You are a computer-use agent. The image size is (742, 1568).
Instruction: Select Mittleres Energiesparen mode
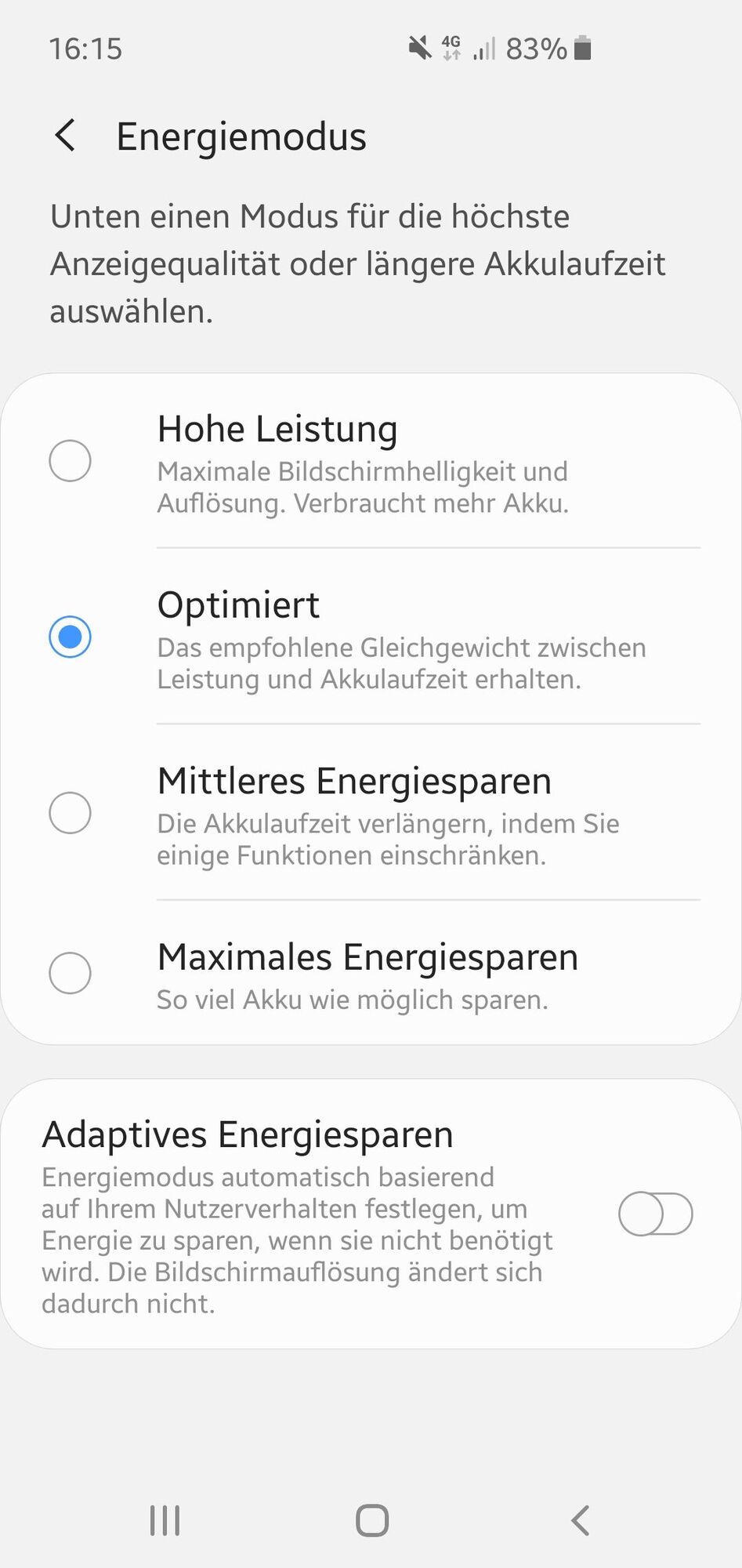point(71,812)
